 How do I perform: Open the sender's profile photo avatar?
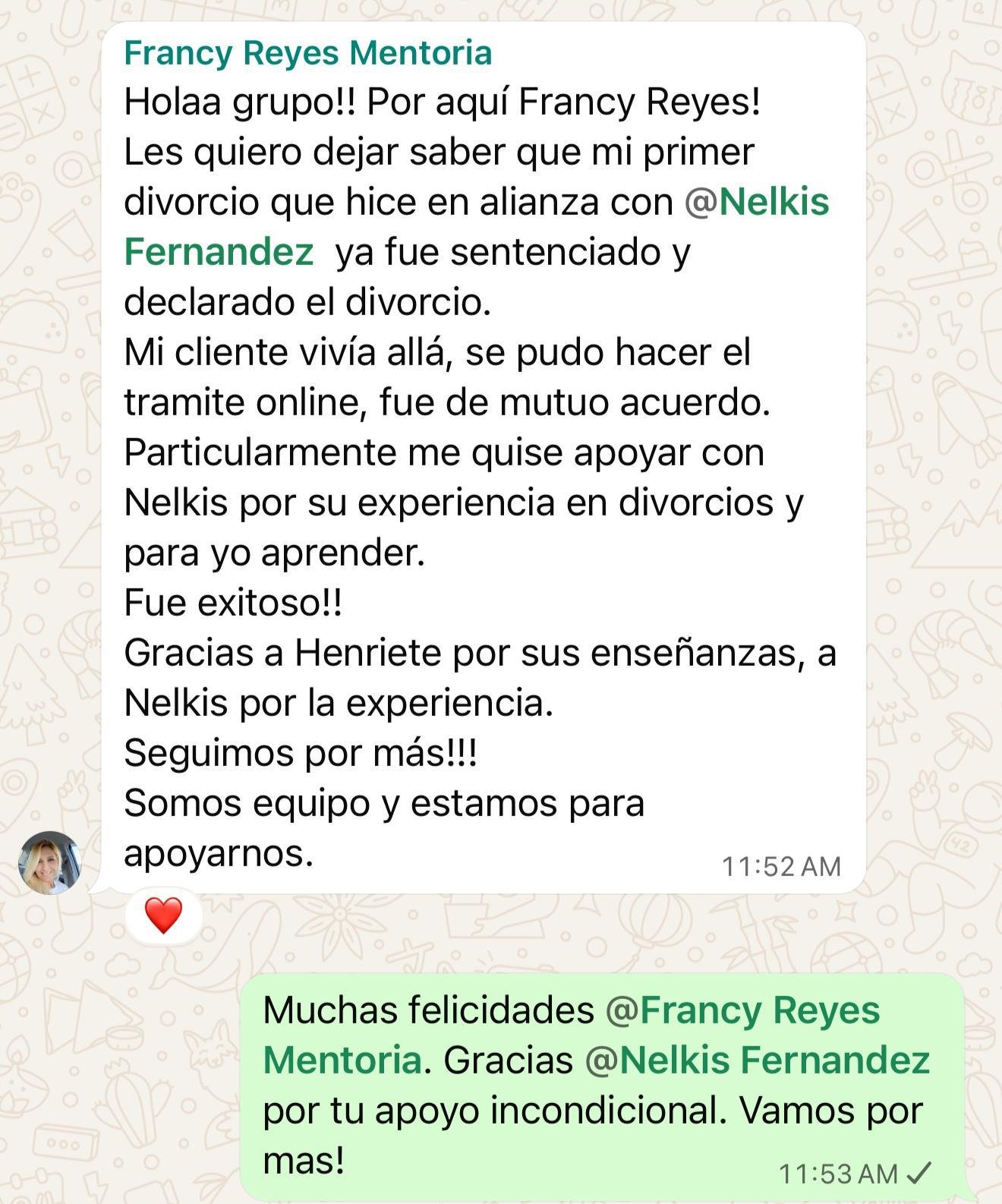tap(50, 862)
